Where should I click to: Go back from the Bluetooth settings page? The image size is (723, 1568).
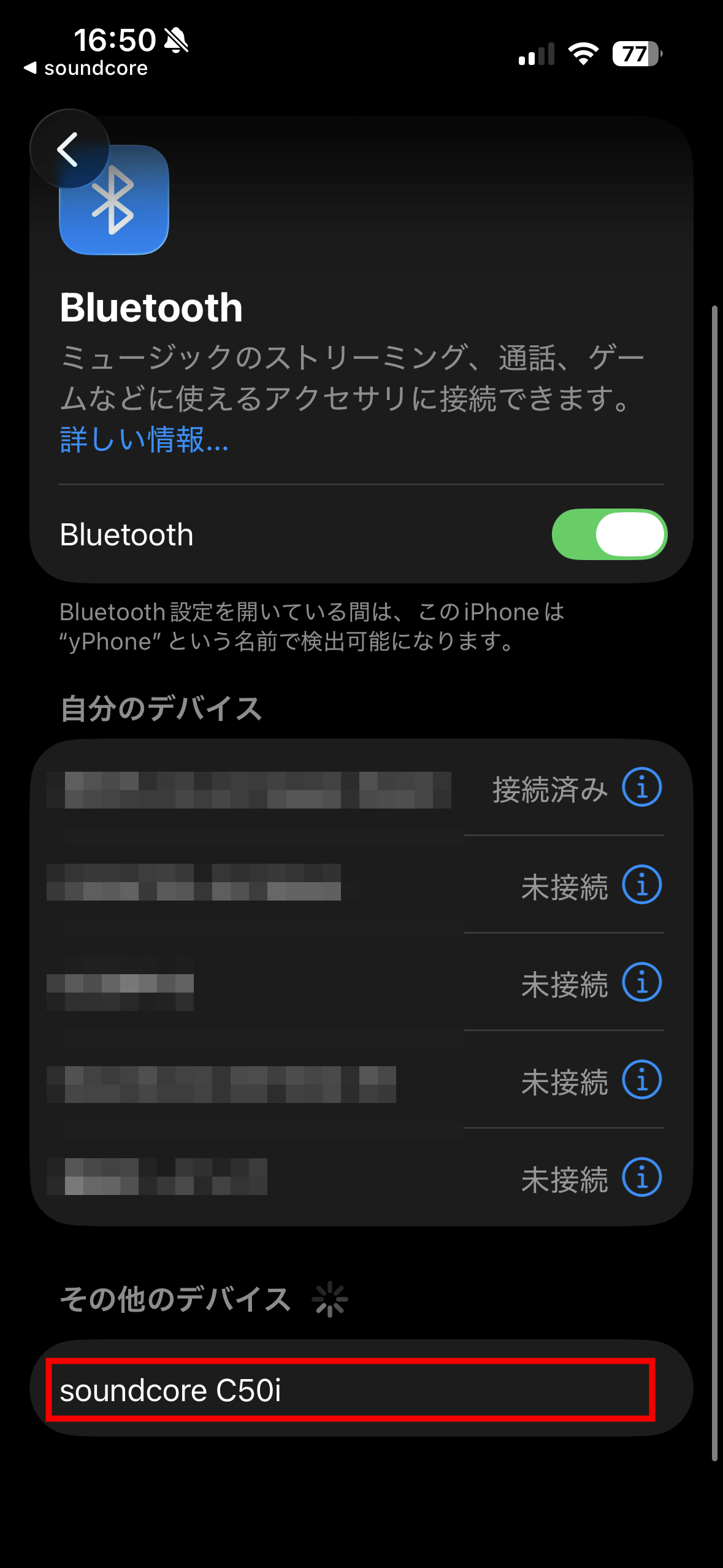[x=69, y=149]
